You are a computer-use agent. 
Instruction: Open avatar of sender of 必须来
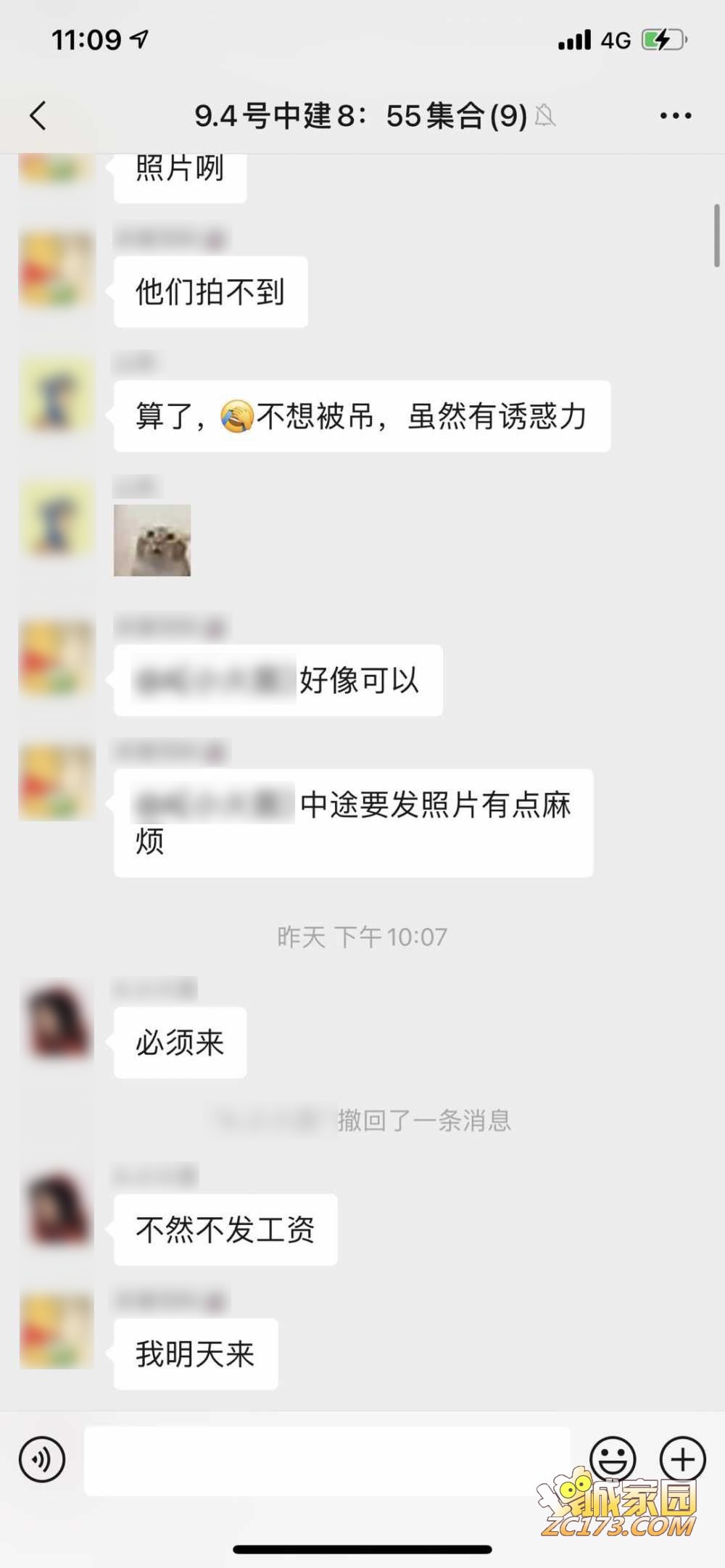[x=57, y=1021]
